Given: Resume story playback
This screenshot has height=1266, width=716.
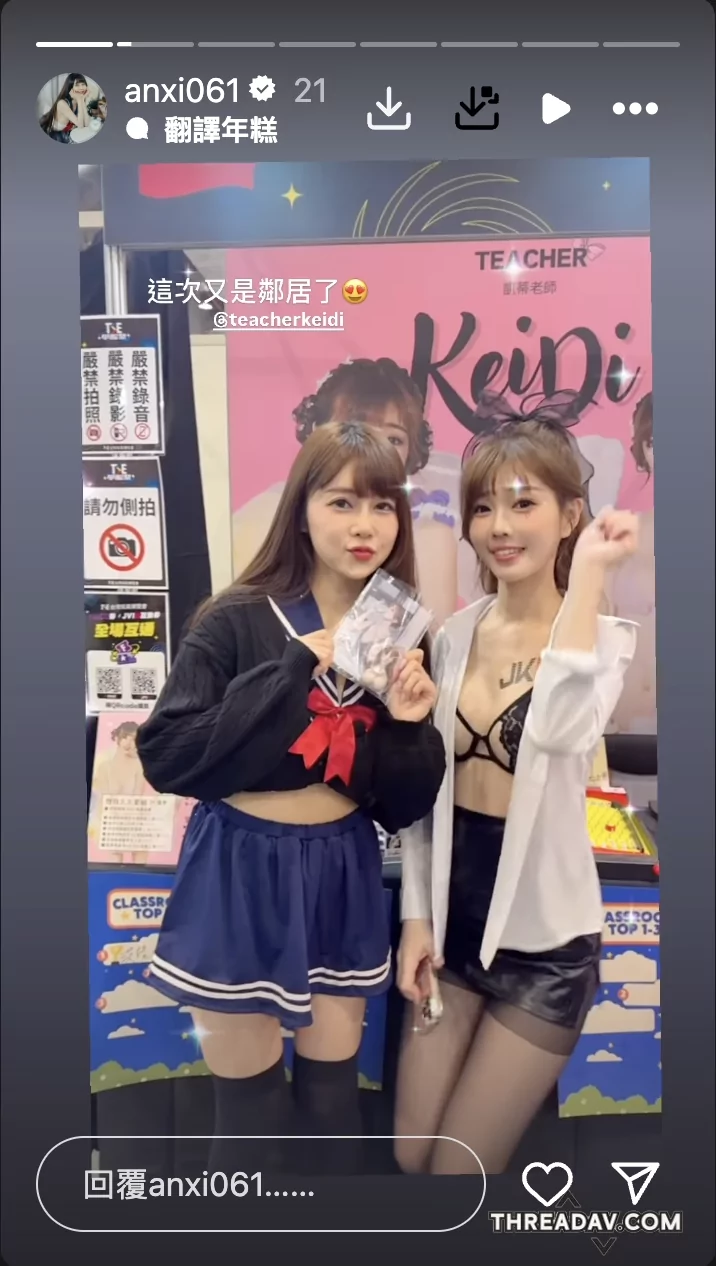Looking at the screenshot, I should coord(555,108).
